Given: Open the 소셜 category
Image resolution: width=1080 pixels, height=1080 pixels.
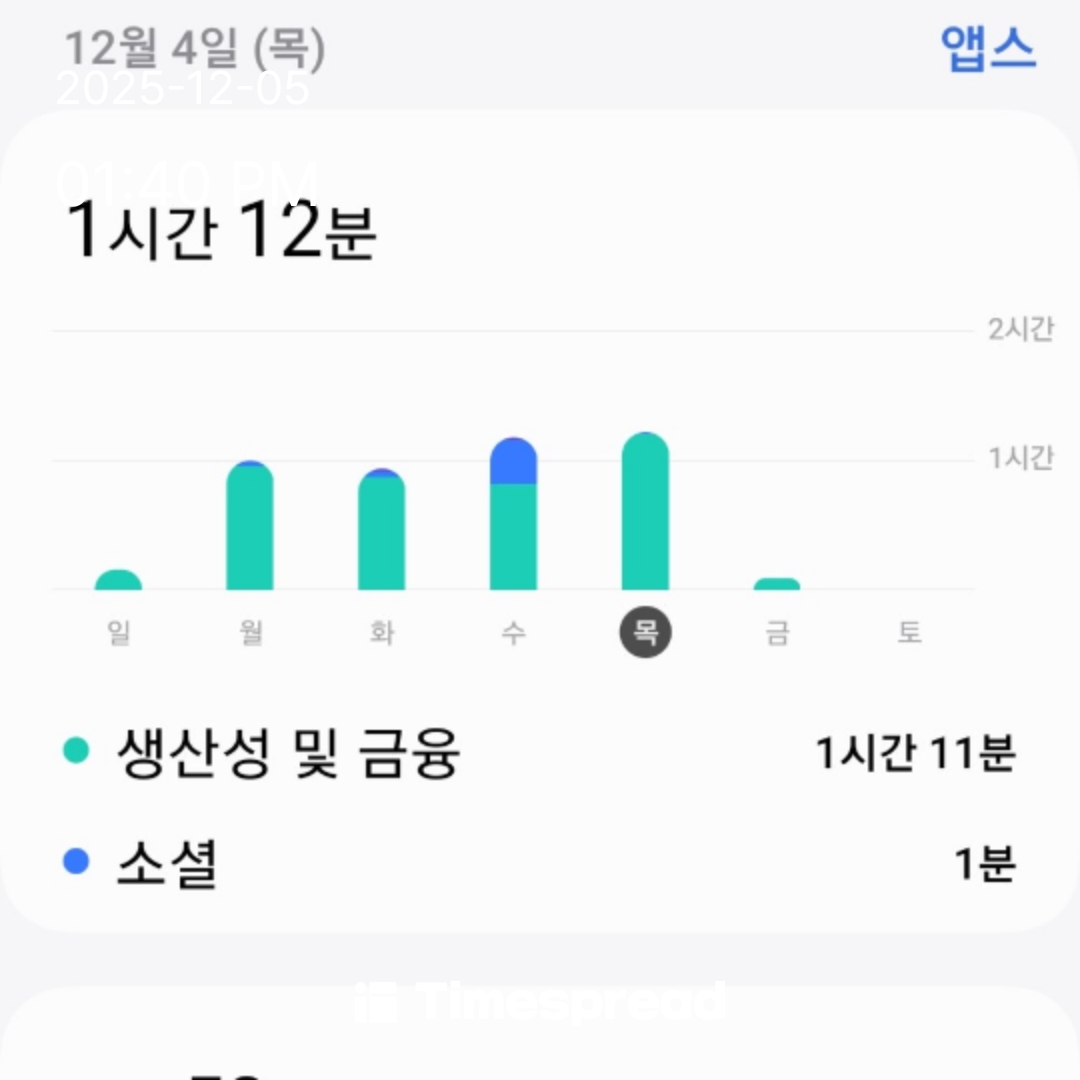Looking at the screenshot, I should [x=540, y=863].
